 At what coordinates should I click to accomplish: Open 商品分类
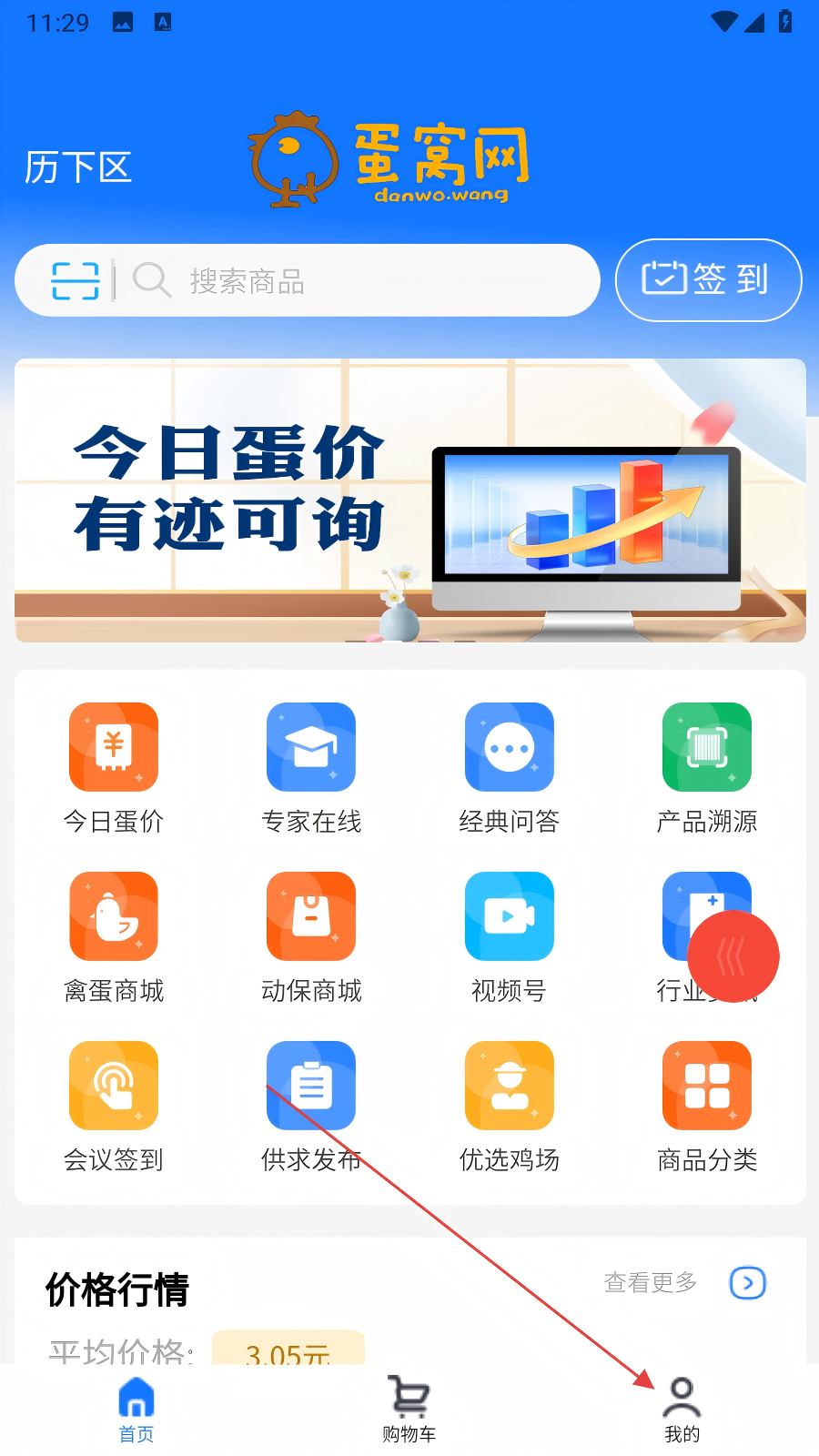pyautogui.click(x=707, y=1106)
